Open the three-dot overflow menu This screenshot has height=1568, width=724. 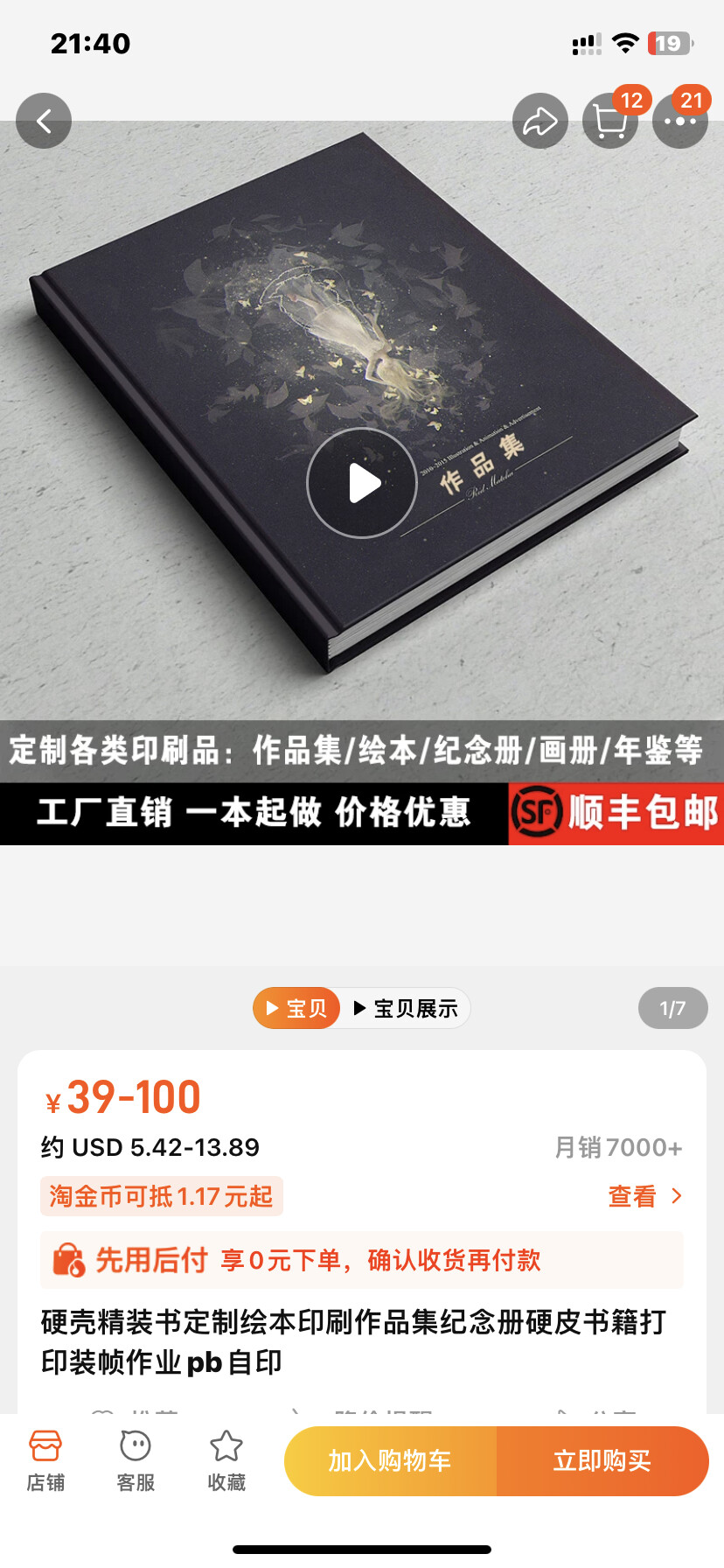click(680, 121)
